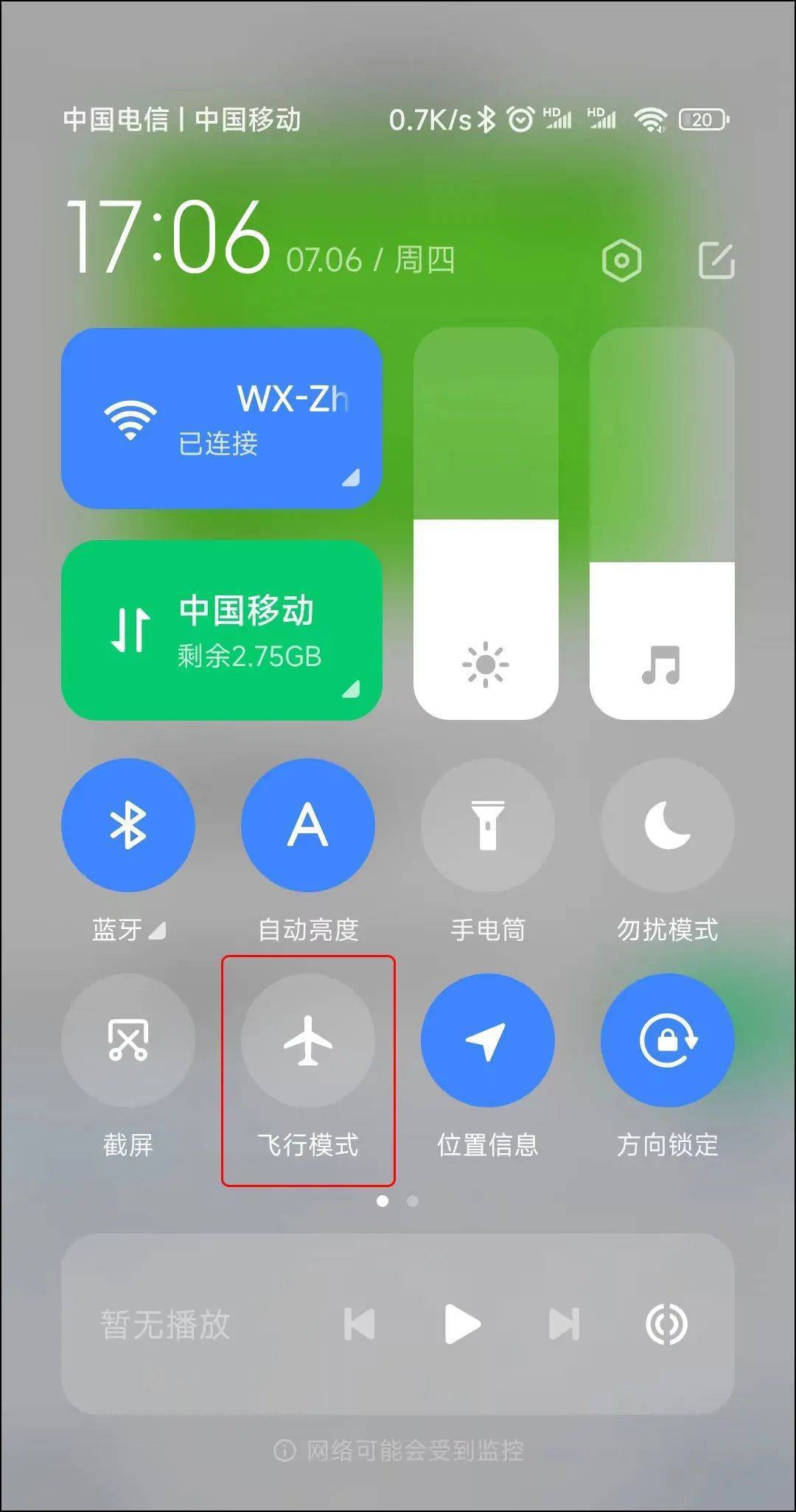
Task: Turn on flashlight (手电筒)
Action: point(487,825)
